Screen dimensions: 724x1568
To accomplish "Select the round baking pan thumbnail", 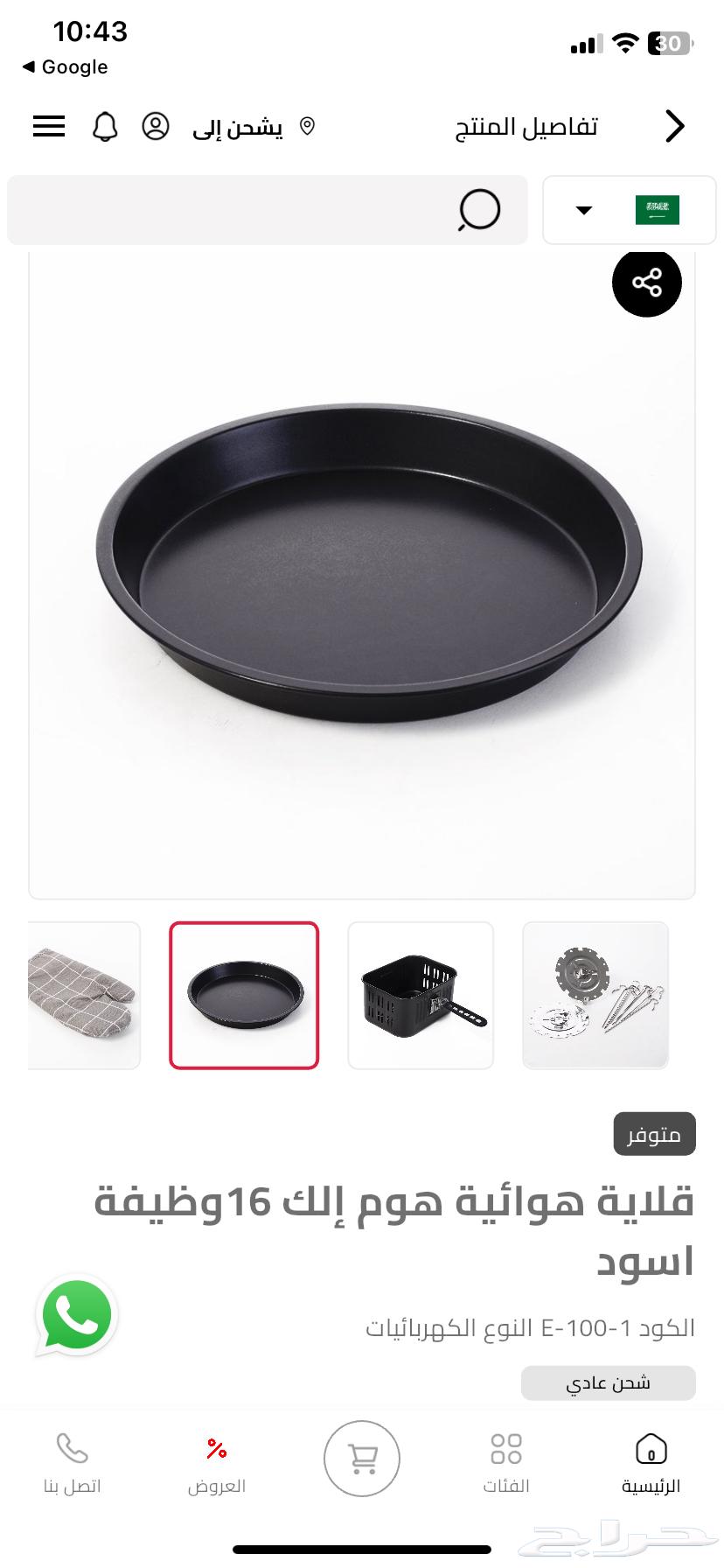I will (x=244, y=995).
